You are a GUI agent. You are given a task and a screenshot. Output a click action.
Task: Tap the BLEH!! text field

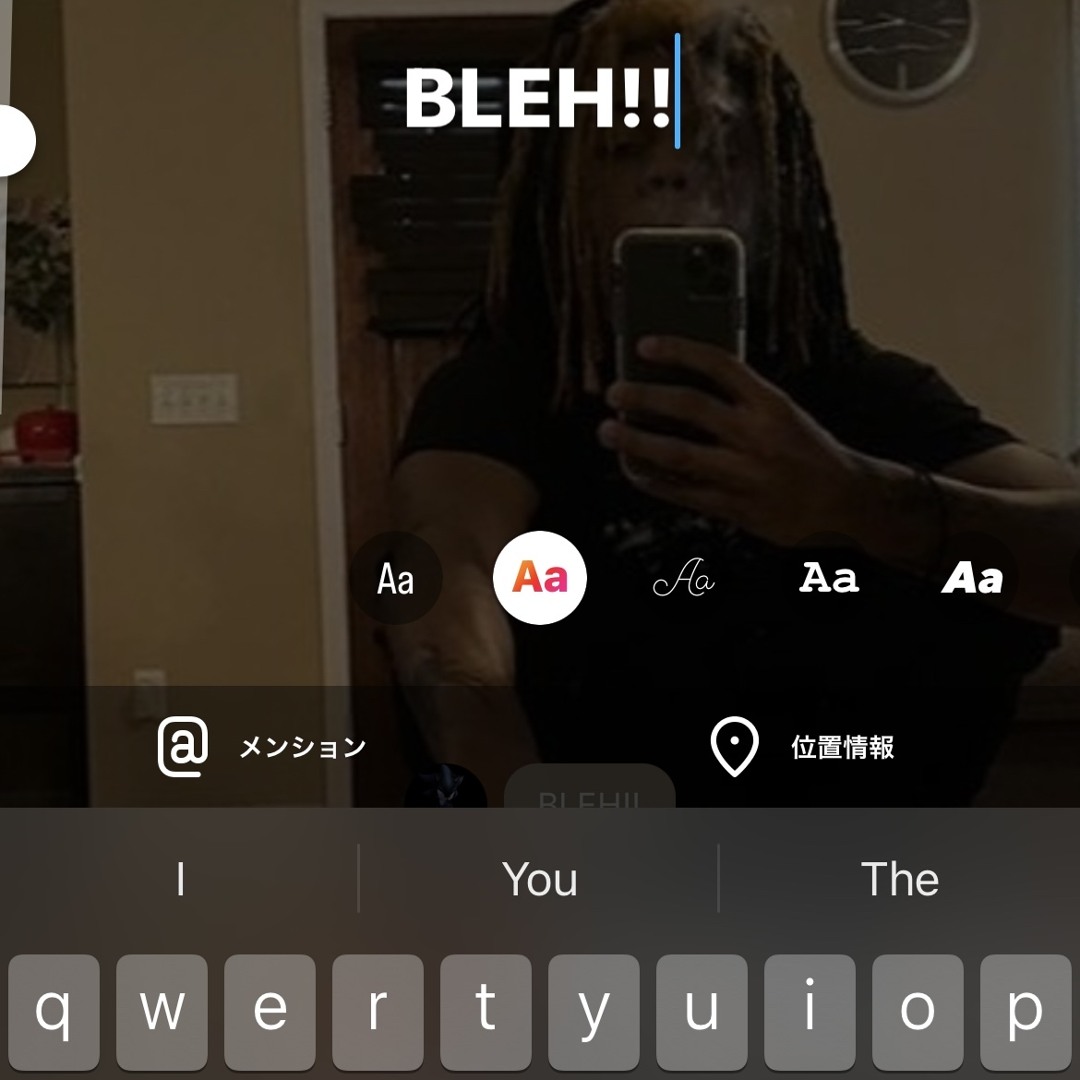click(537, 98)
